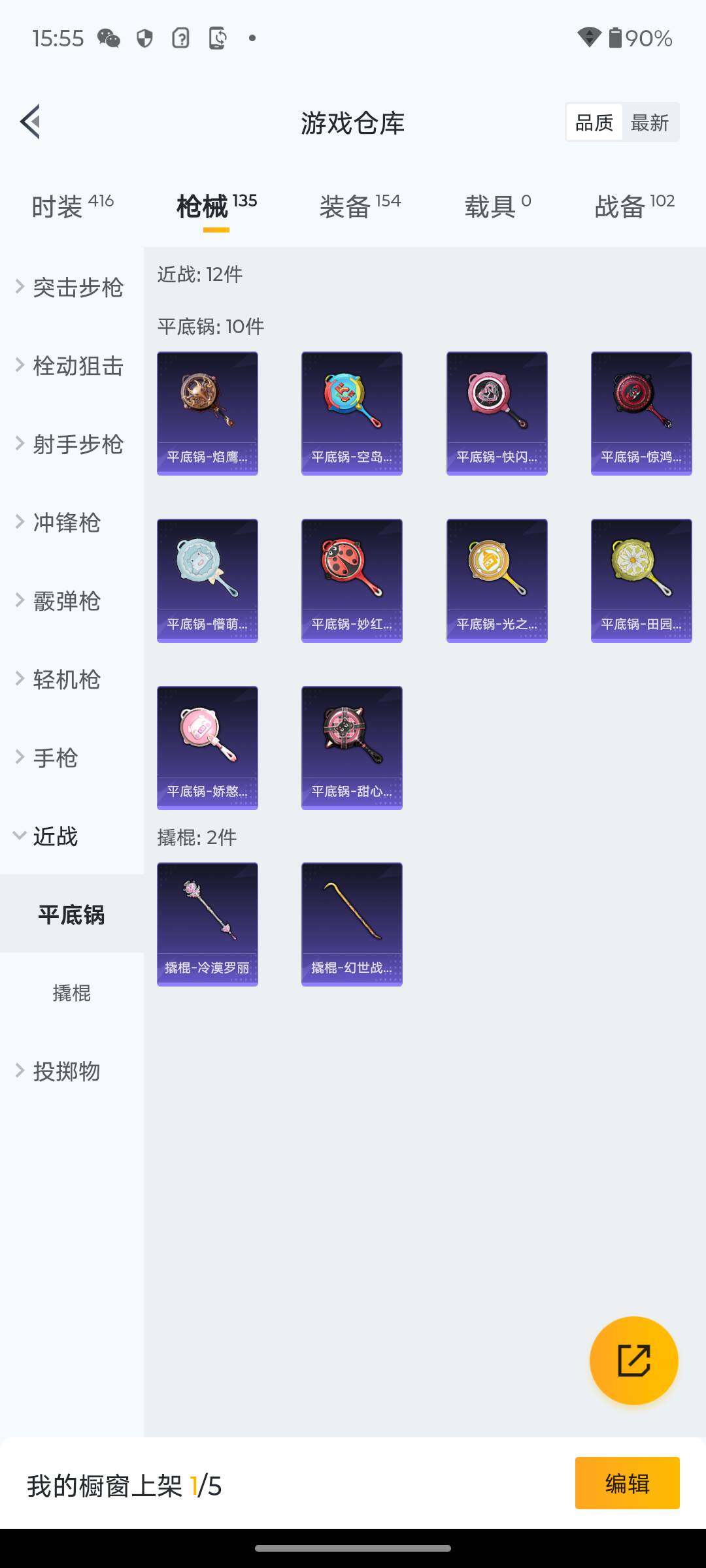This screenshot has width=706, height=1568.
Task: Select the 撬棍 subcategory
Action: click(72, 993)
